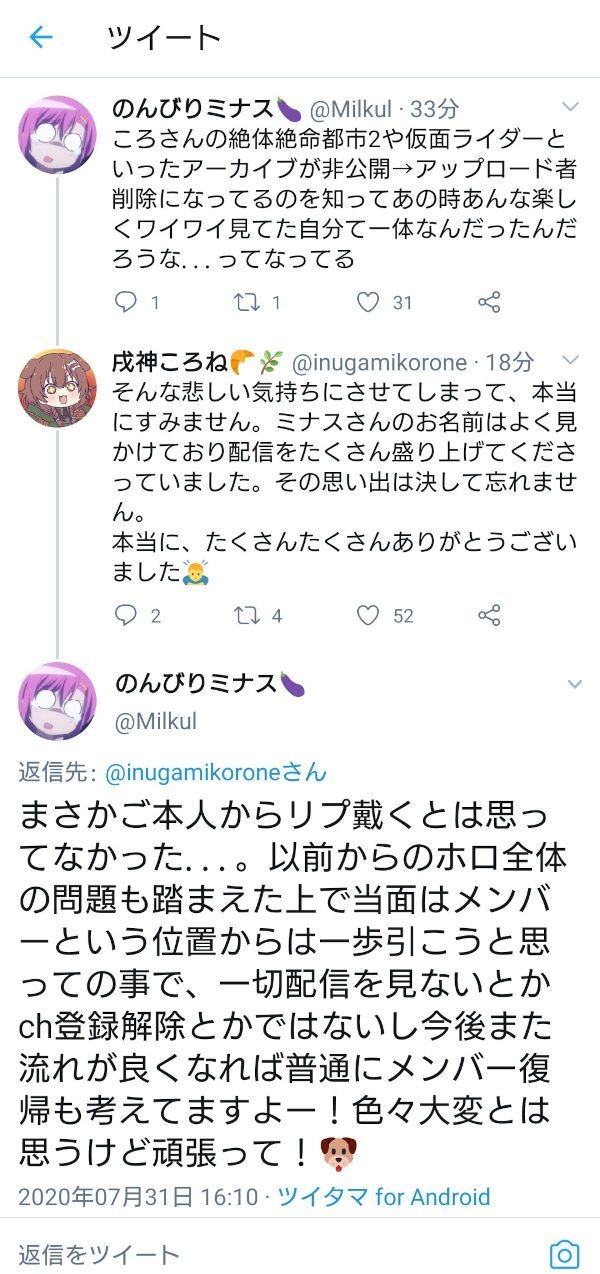Open のんびりミナス's avatar on the main tweet
This screenshot has height=1274, width=600.
tap(57, 701)
